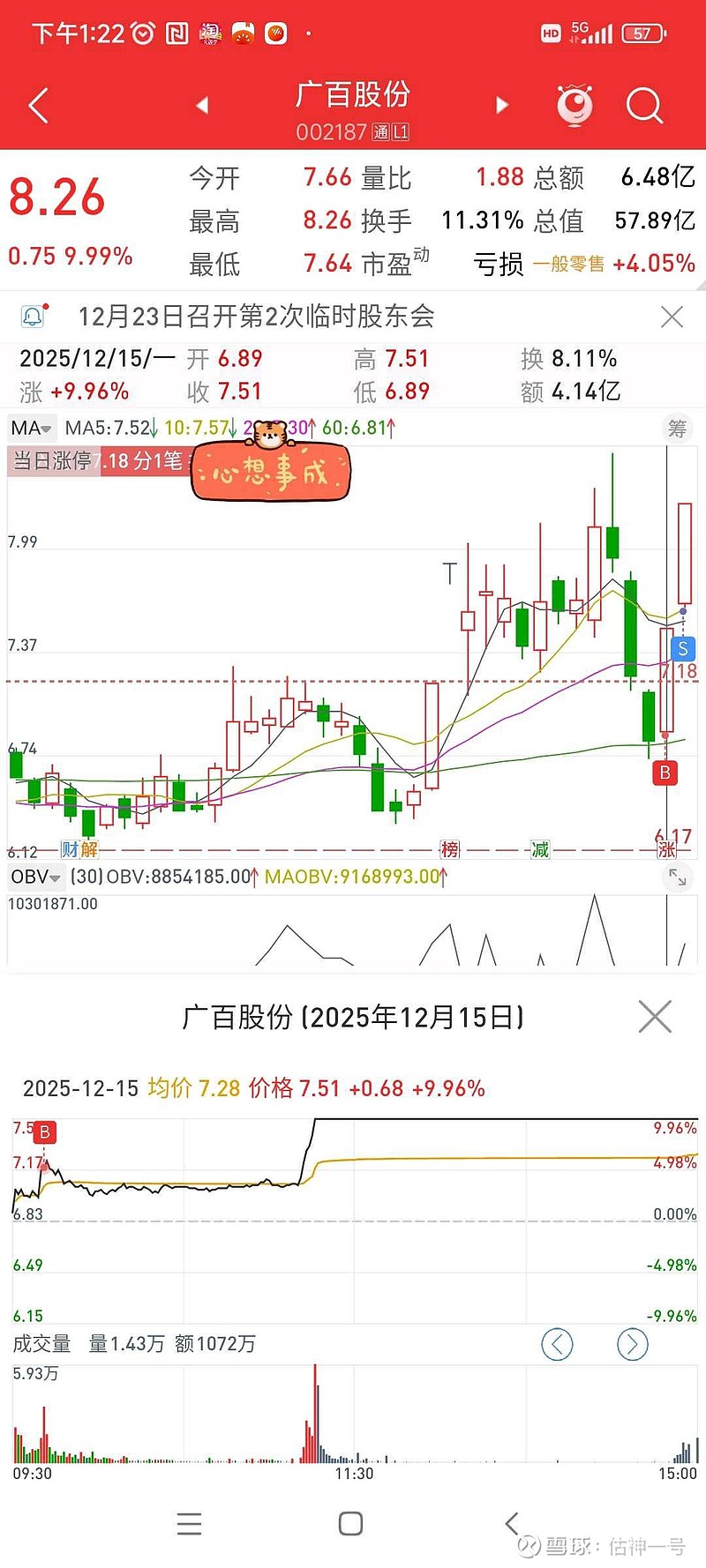Tap the Android recent apps button
This screenshot has height=1568, width=706.
tap(190, 1524)
